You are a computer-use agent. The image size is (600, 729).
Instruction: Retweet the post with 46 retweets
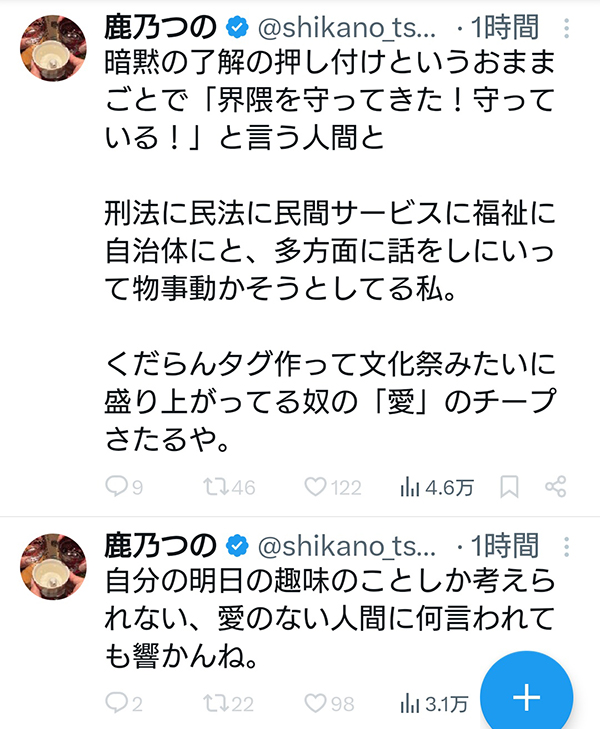(215, 488)
